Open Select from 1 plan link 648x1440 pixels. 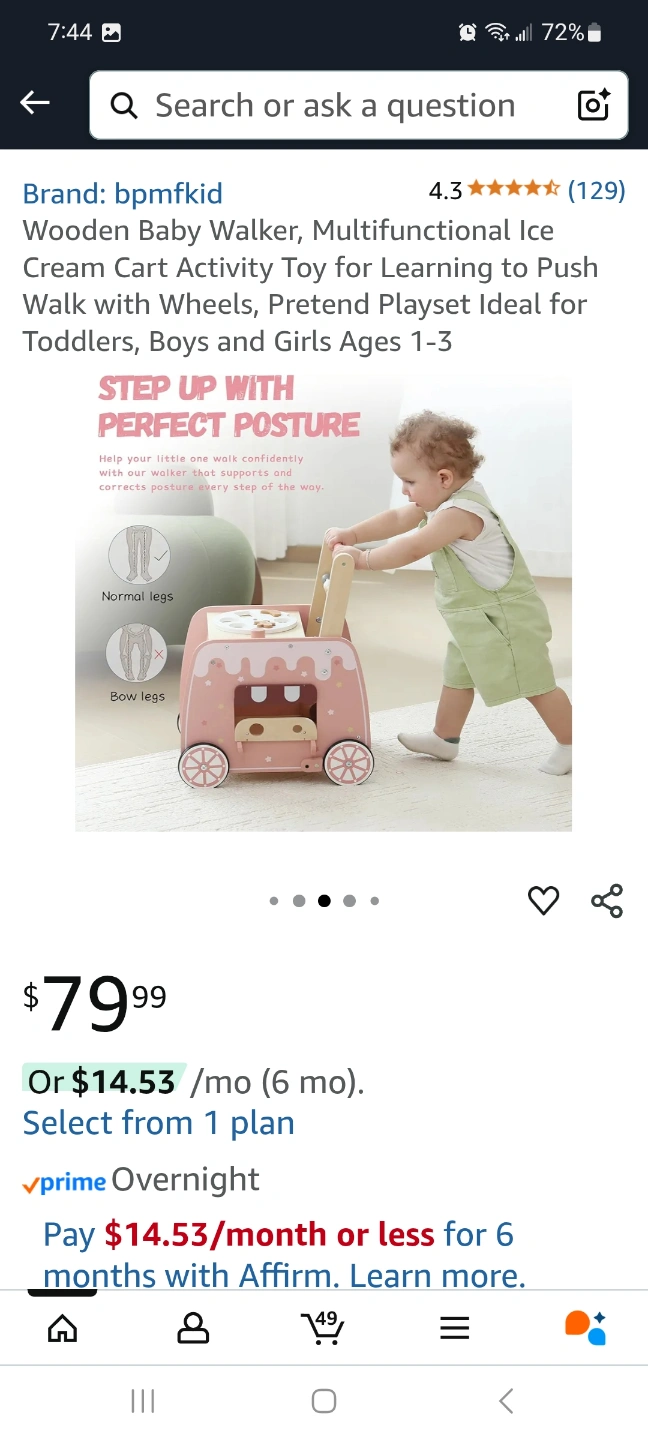click(158, 1123)
